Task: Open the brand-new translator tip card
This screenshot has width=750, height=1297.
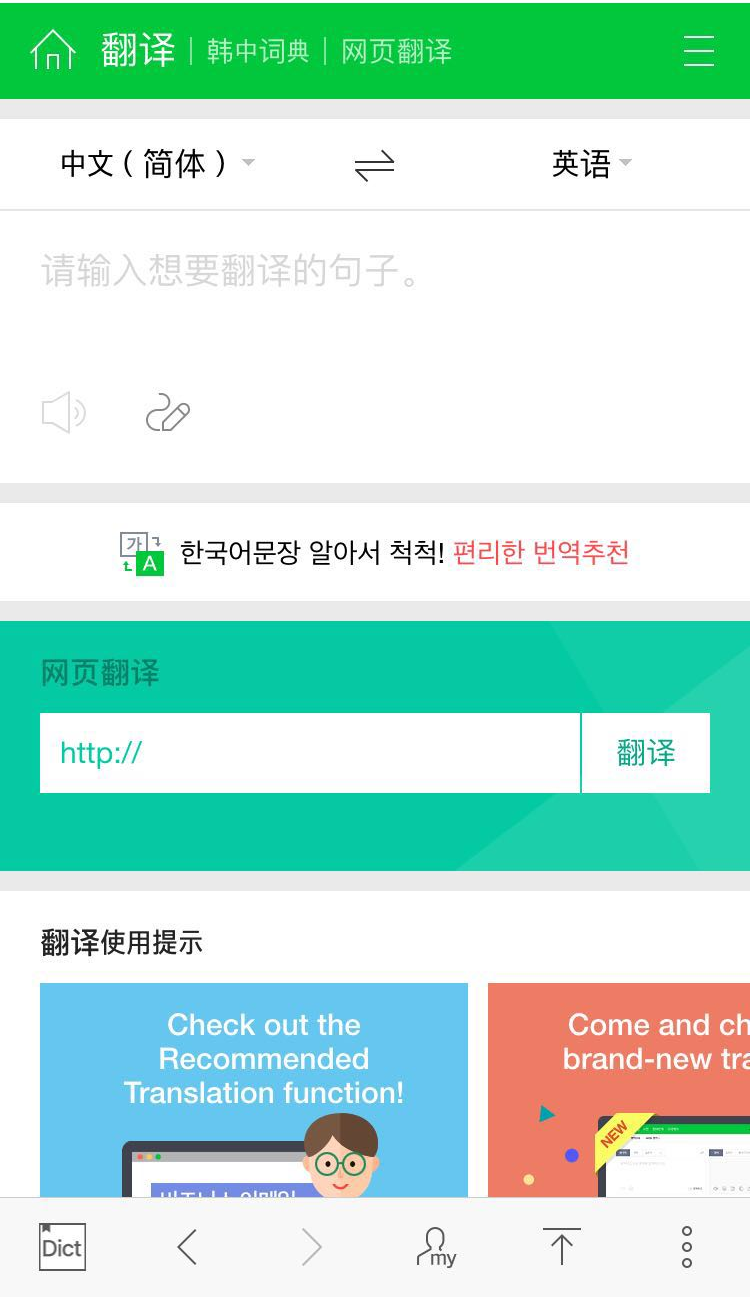Action: [618, 1088]
